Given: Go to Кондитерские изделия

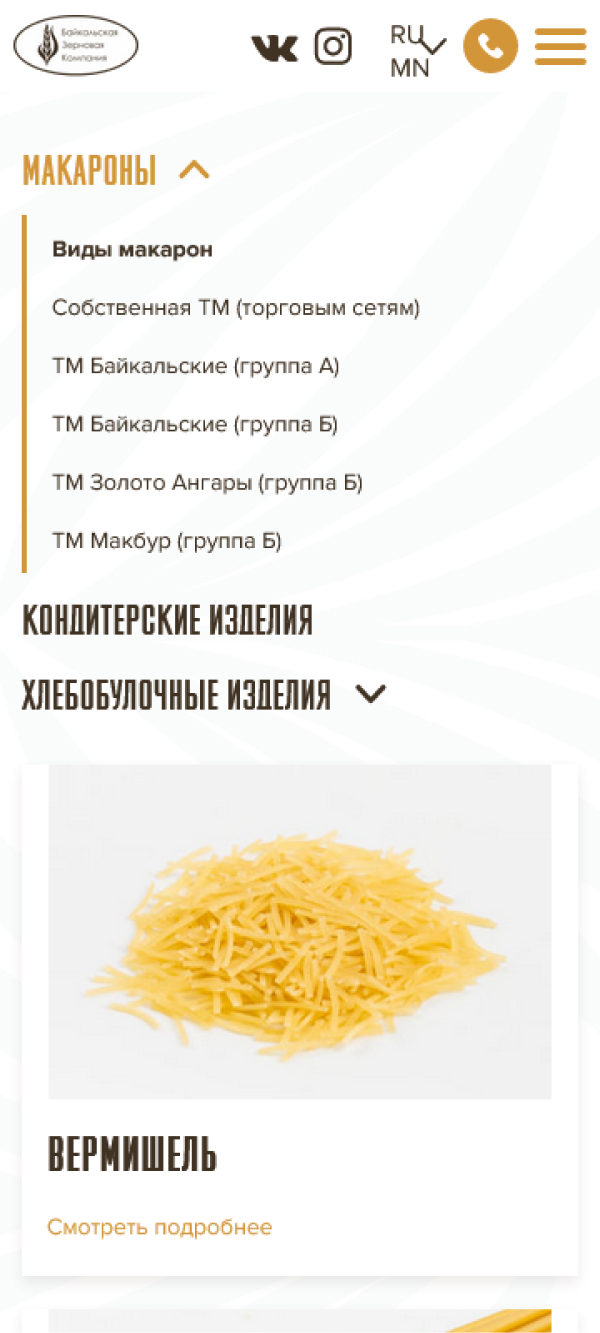Looking at the screenshot, I should pyautogui.click(x=167, y=621).
